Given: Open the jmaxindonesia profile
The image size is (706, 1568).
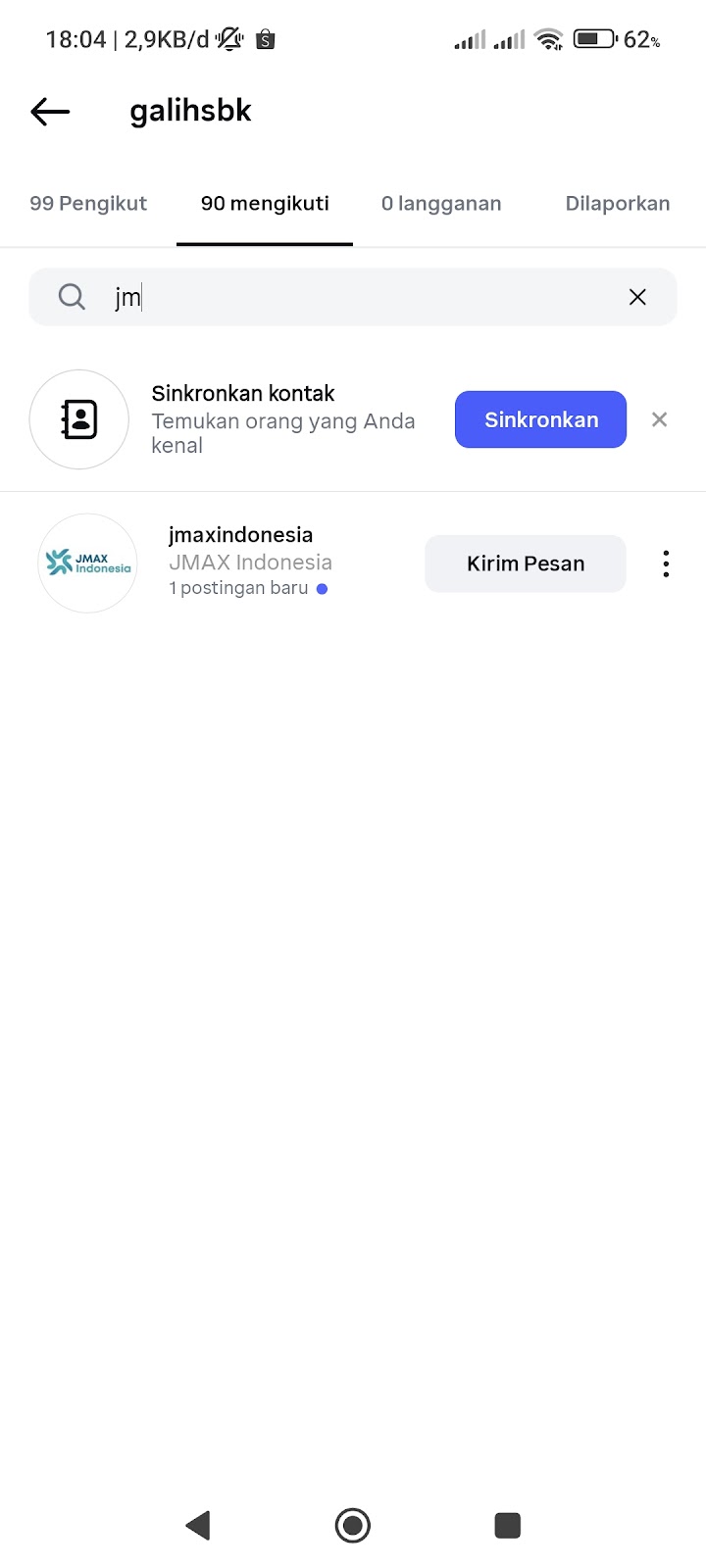Looking at the screenshot, I should [240, 535].
